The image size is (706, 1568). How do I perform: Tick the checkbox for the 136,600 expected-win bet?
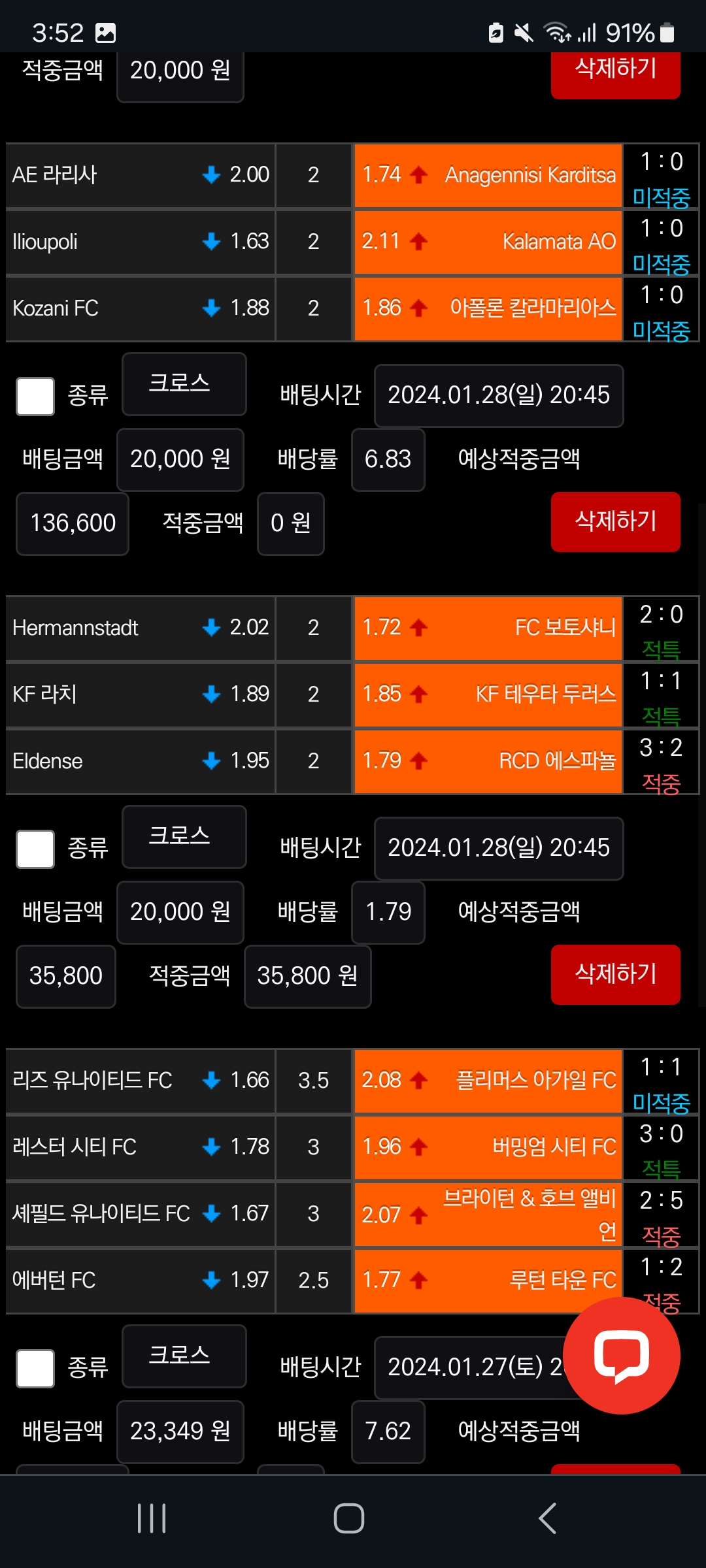(x=35, y=396)
